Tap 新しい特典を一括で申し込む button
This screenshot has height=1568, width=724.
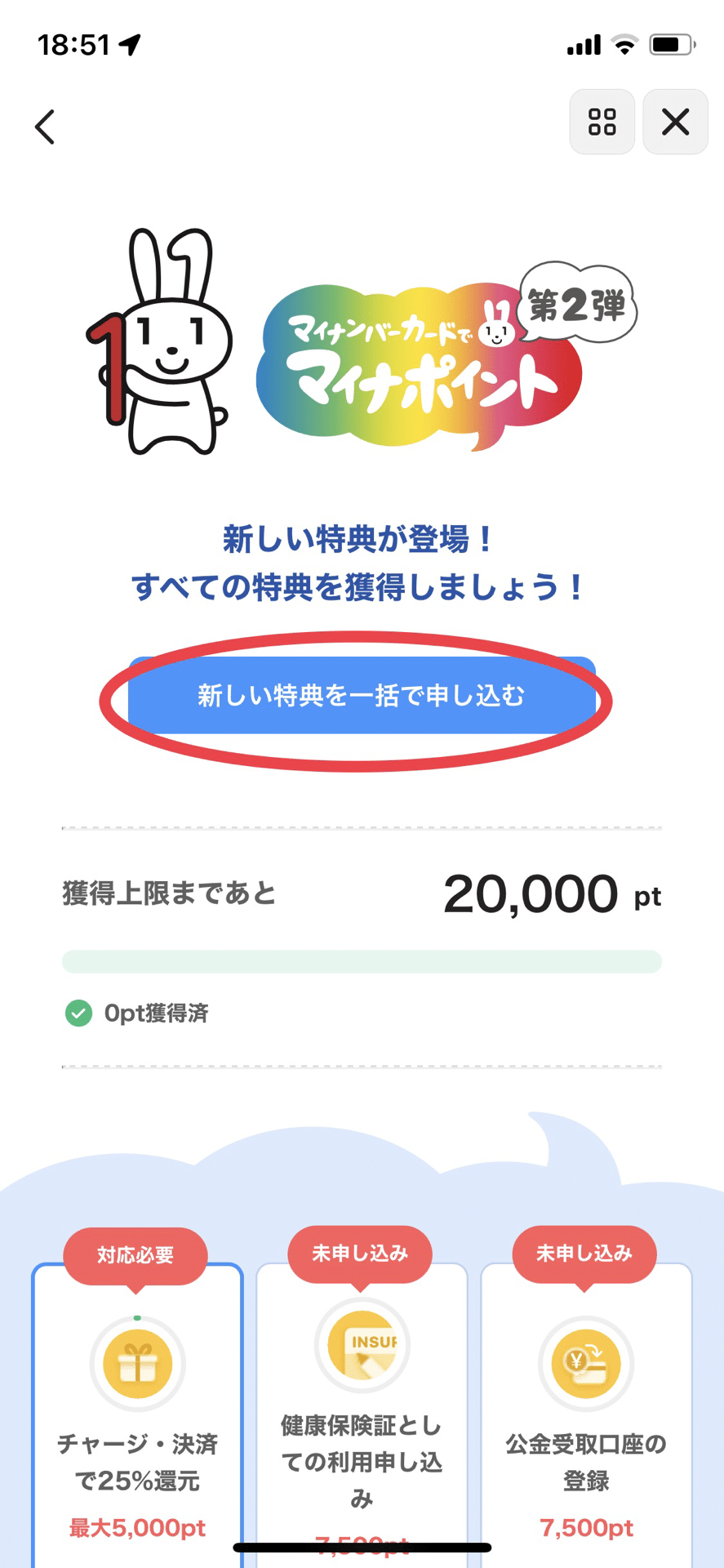[362, 696]
